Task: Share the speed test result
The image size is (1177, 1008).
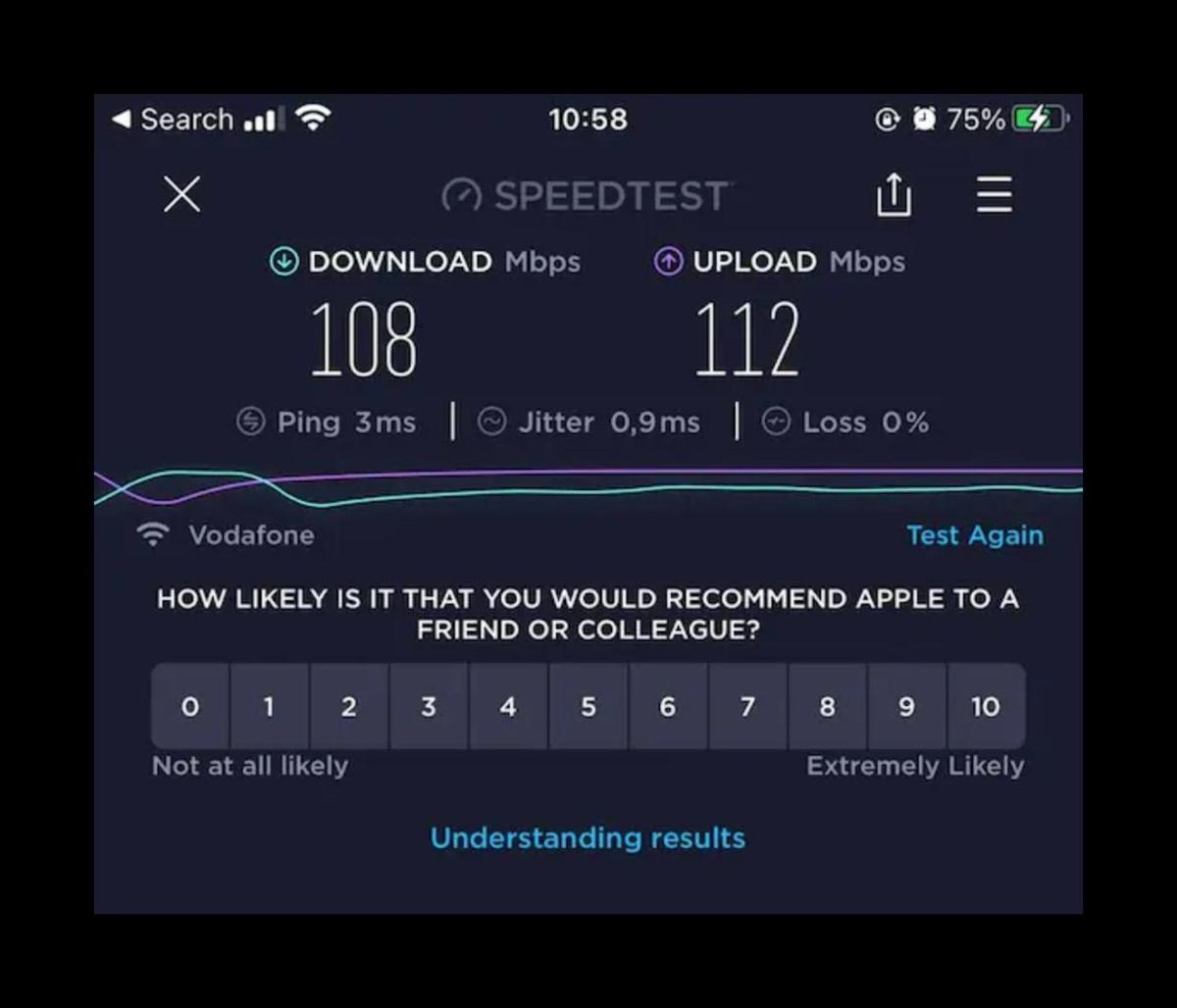Action: [x=894, y=195]
